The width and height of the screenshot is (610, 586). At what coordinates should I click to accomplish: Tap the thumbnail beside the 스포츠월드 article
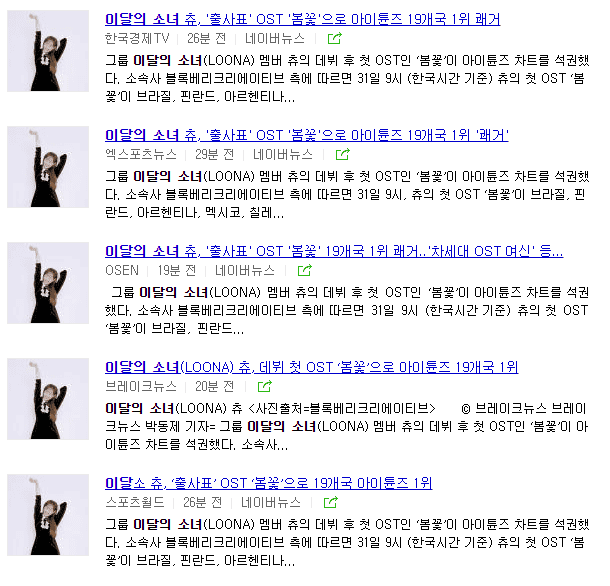pos(48,515)
